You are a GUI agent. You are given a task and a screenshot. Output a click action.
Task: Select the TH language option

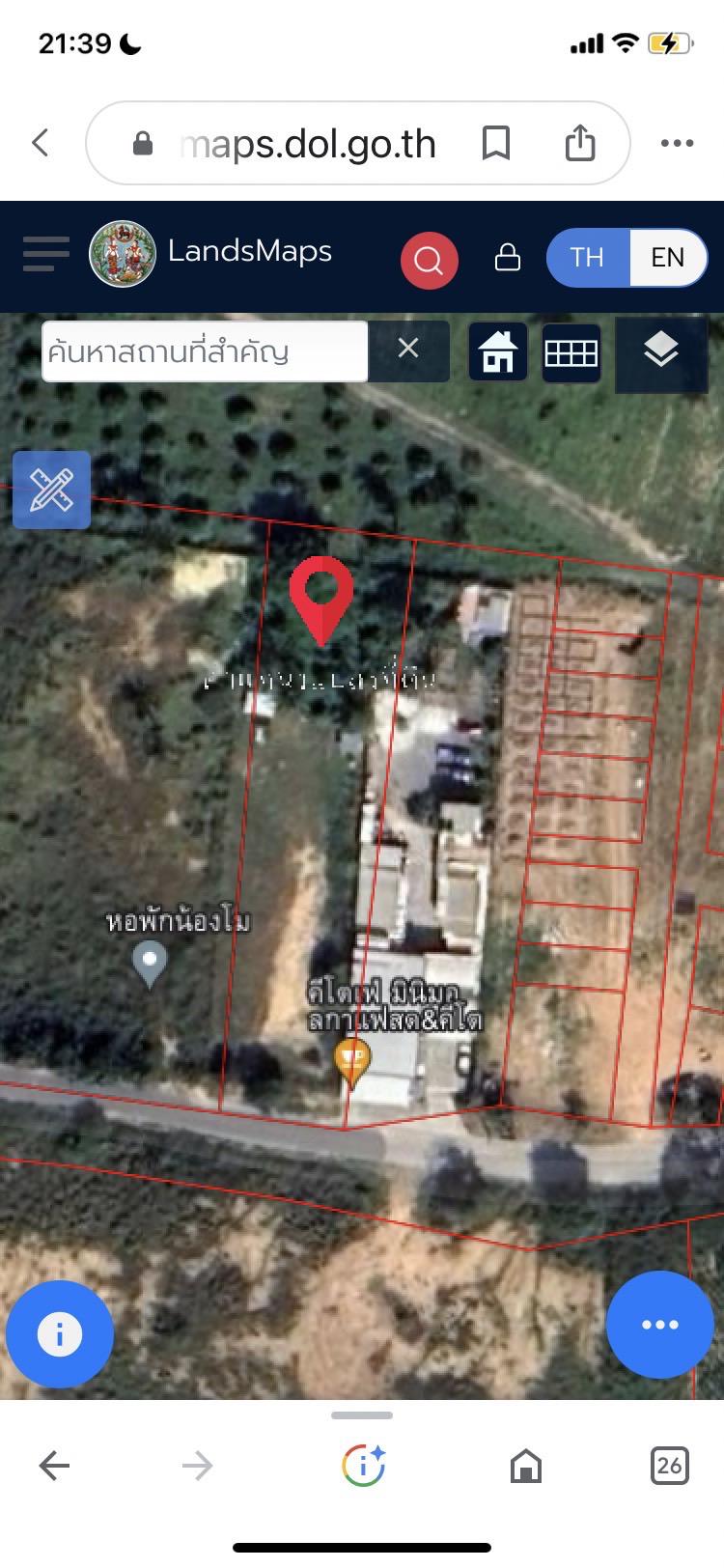pyautogui.click(x=587, y=257)
